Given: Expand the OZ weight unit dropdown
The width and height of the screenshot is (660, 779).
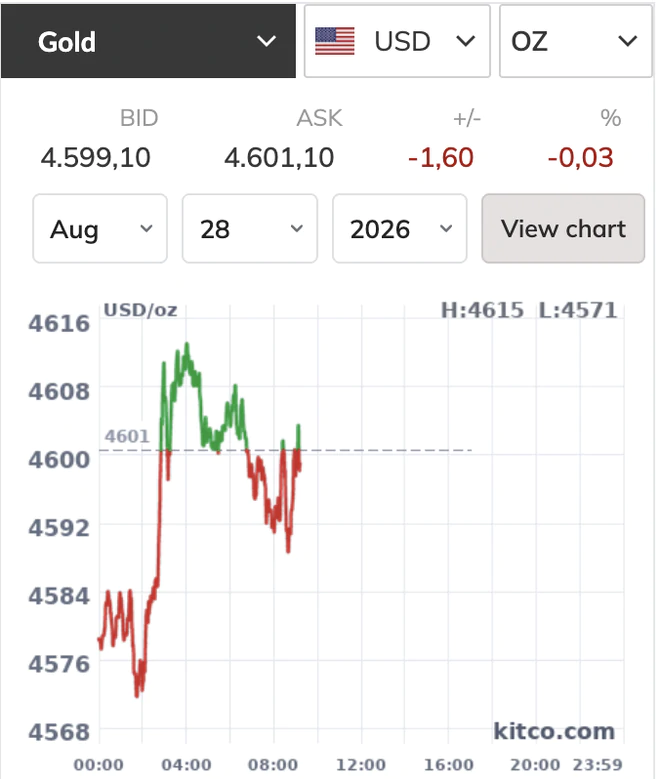Looking at the screenshot, I should click(576, 41).
